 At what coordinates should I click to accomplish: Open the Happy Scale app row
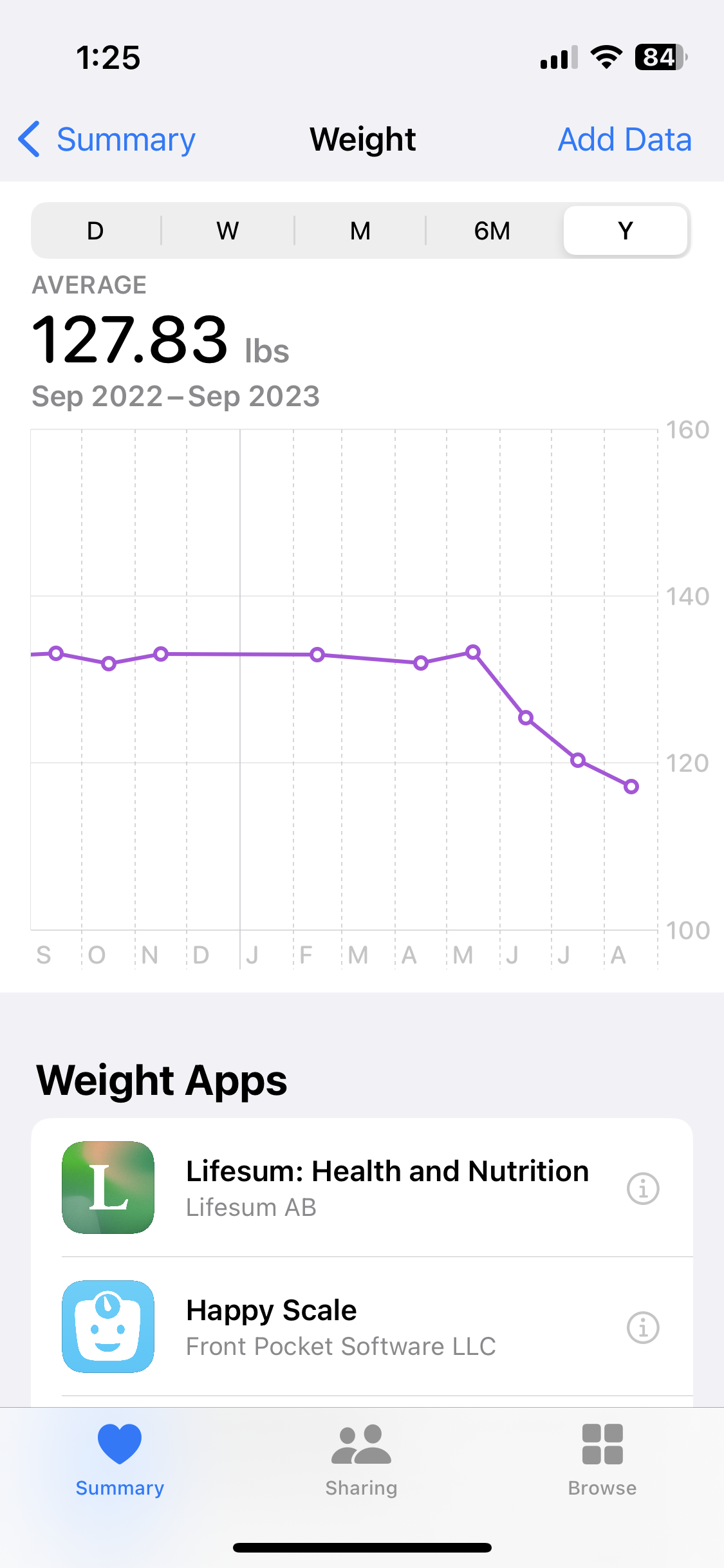(x=362, y=1327)
